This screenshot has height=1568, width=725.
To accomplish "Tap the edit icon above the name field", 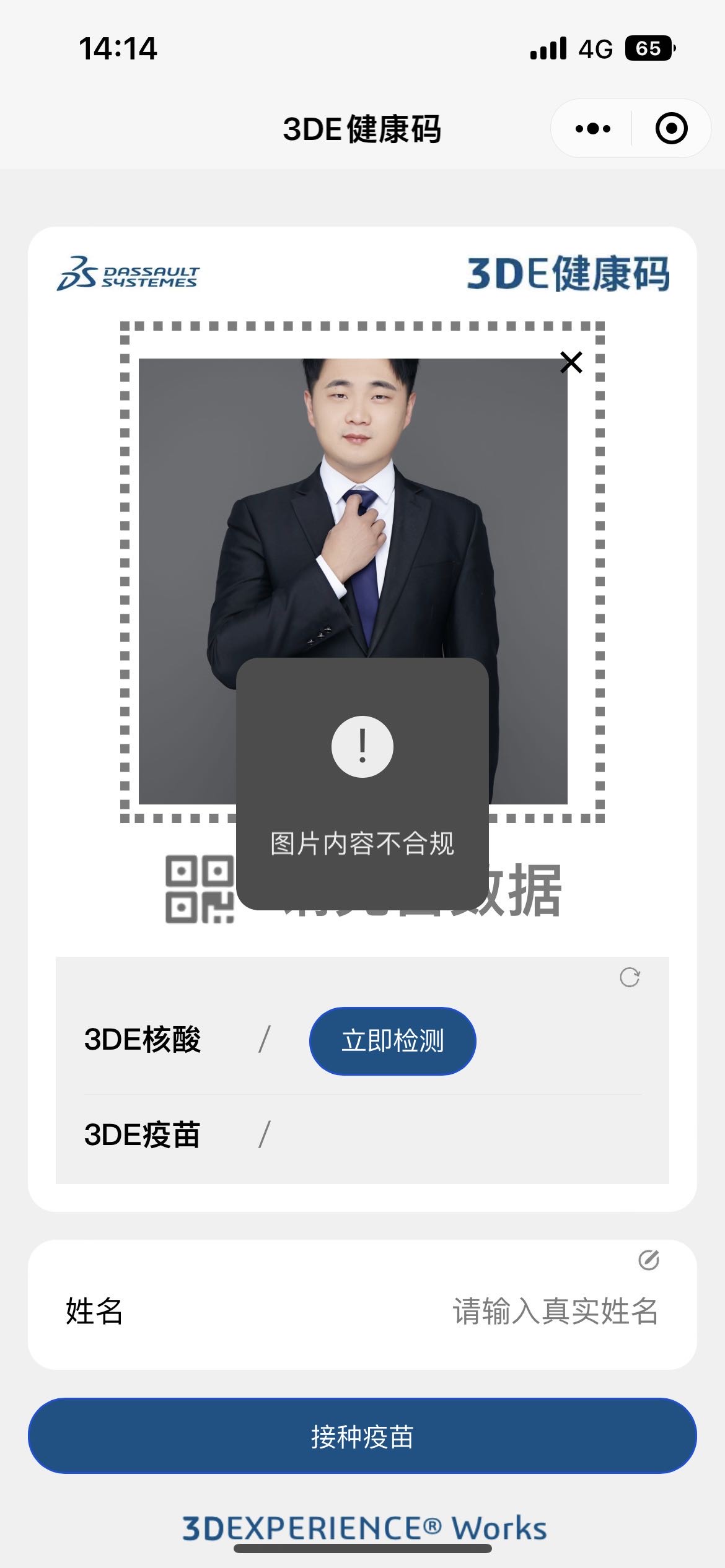I will (648, 1260).
